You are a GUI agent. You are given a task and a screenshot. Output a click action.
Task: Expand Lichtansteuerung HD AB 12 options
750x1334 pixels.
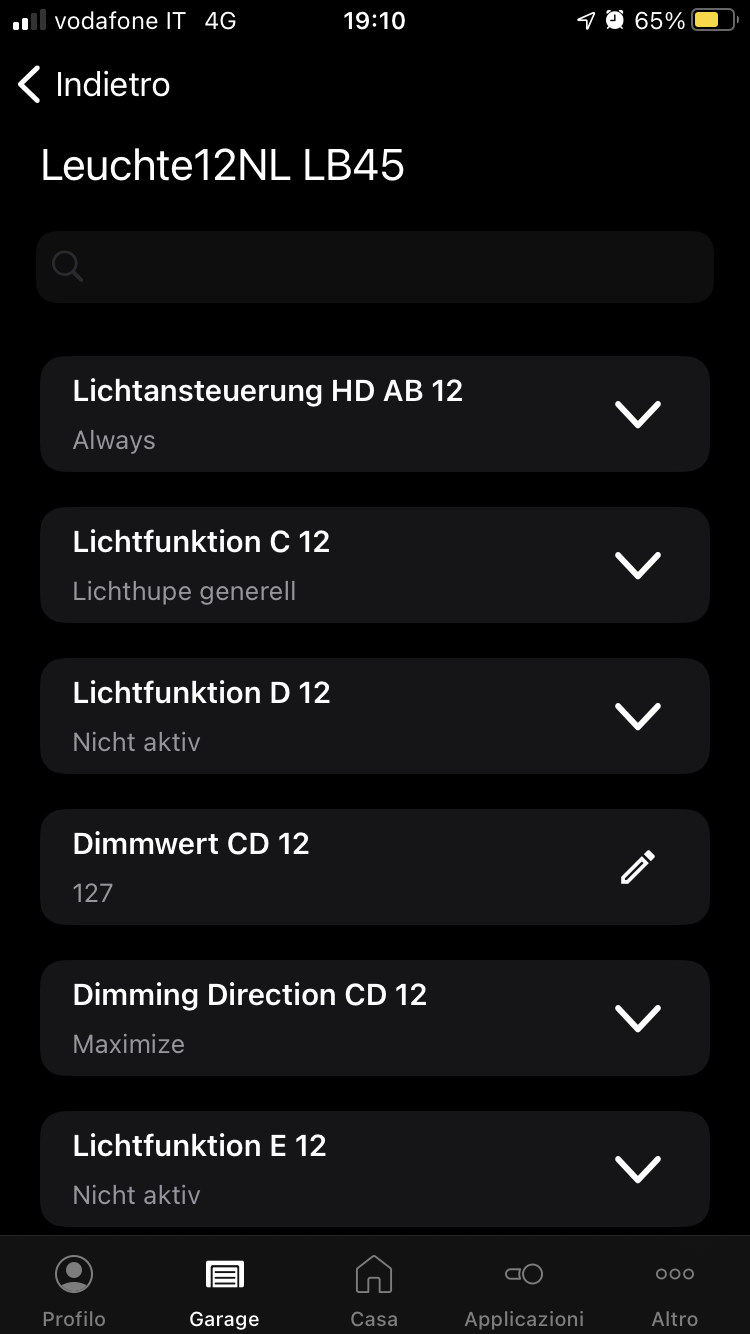(638, 414)
